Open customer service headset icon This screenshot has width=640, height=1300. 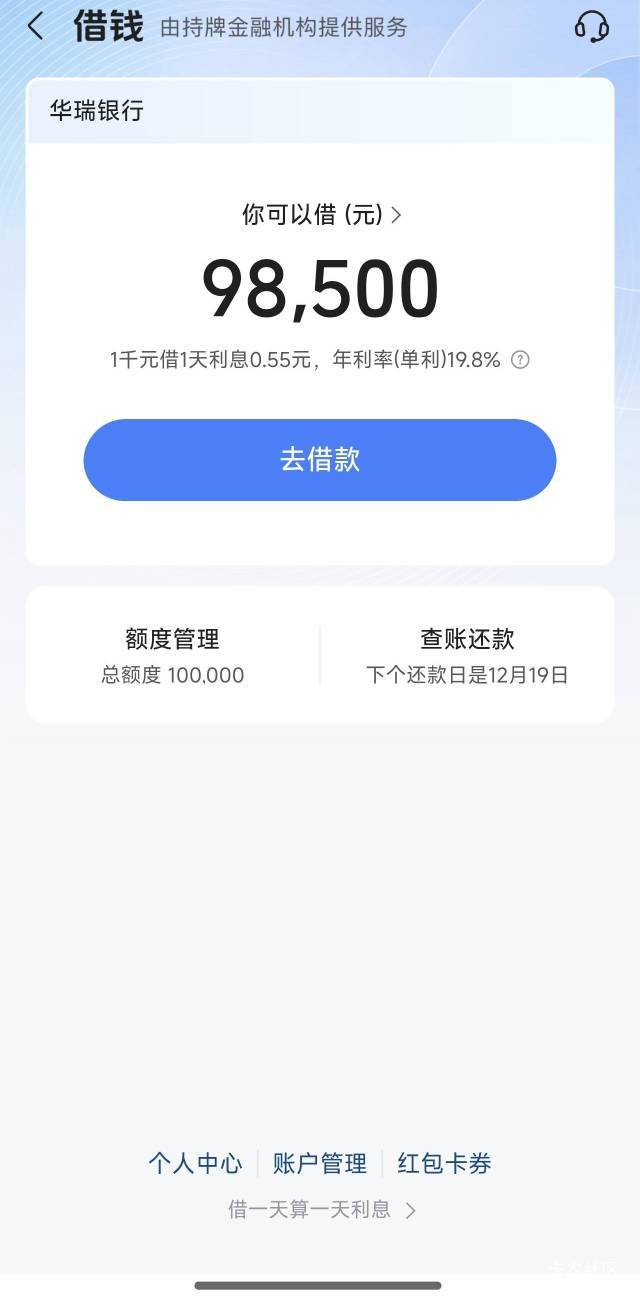592,27
